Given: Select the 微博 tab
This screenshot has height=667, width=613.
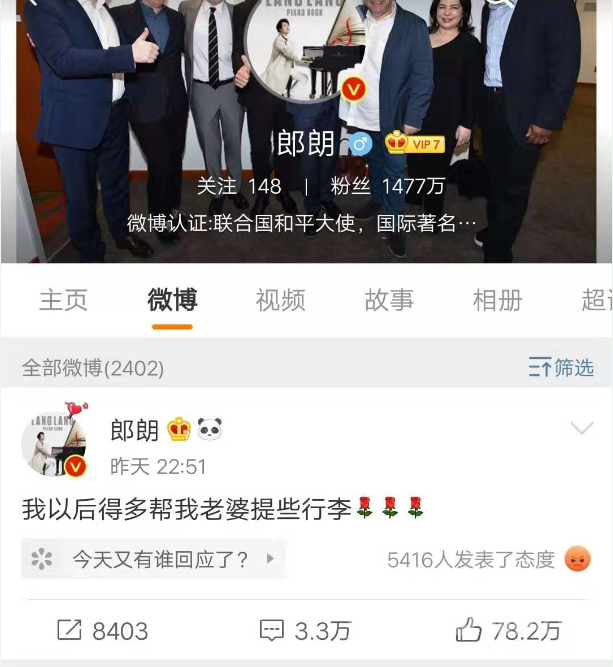Looking at the screenshot, I should pos(172,300).
